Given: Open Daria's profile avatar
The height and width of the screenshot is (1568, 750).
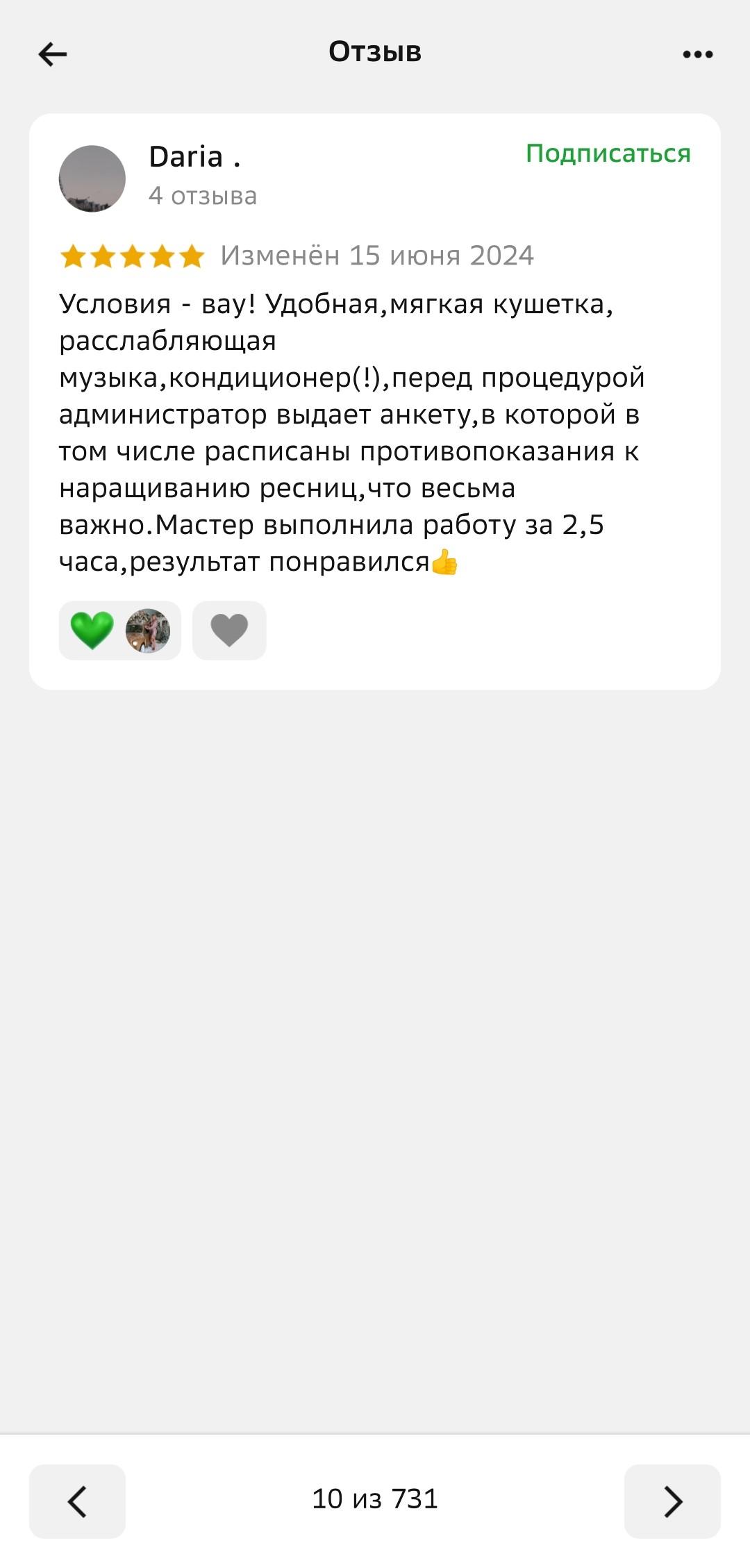Looking at the screenshot, I should pyautogui.click(x=92, y=178).
